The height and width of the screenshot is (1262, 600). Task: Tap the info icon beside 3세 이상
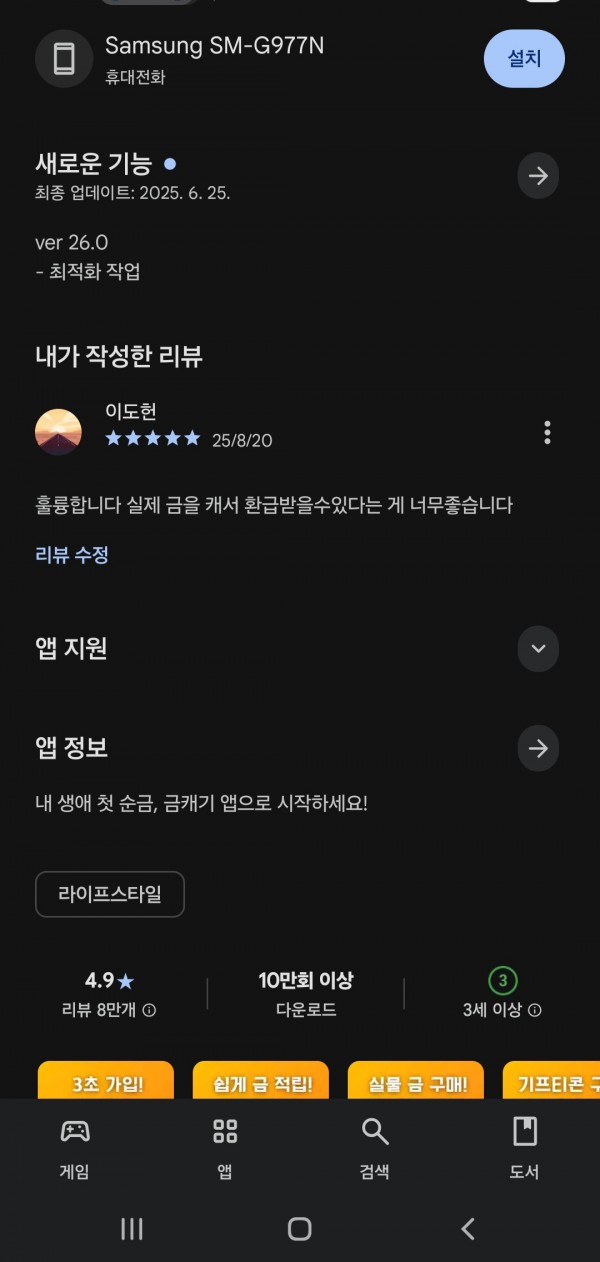pos(535,1010)
